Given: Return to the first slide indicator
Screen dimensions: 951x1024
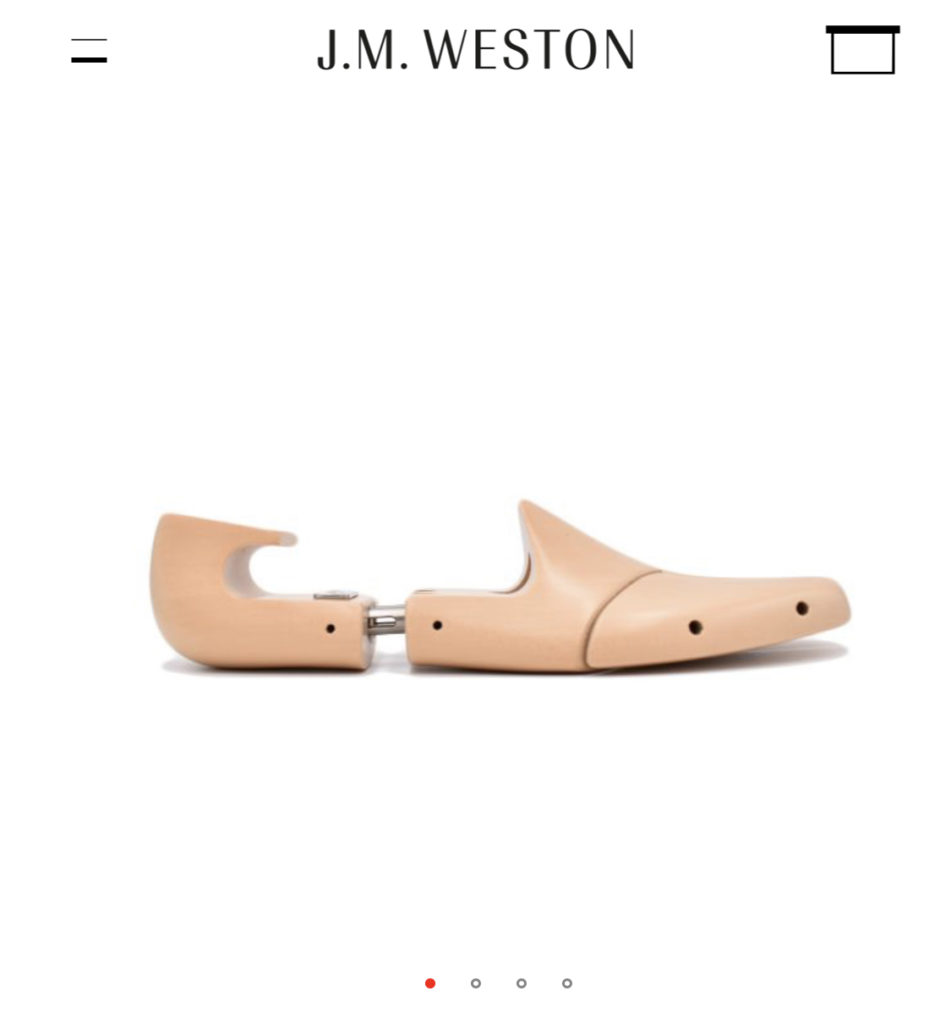Looking at the screenshot, I should [x=428, y=984].
